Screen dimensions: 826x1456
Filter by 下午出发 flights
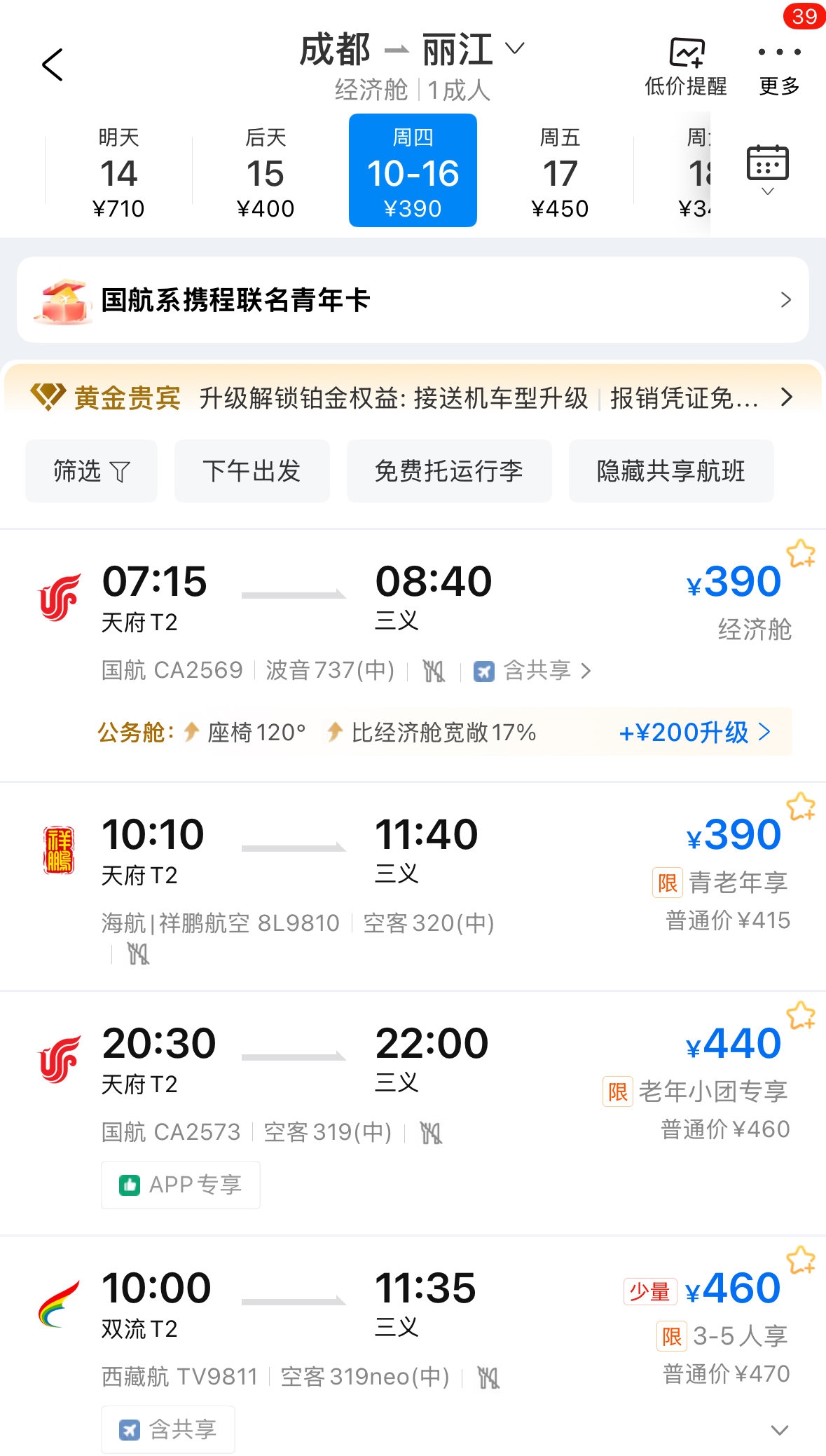(252, 471)
